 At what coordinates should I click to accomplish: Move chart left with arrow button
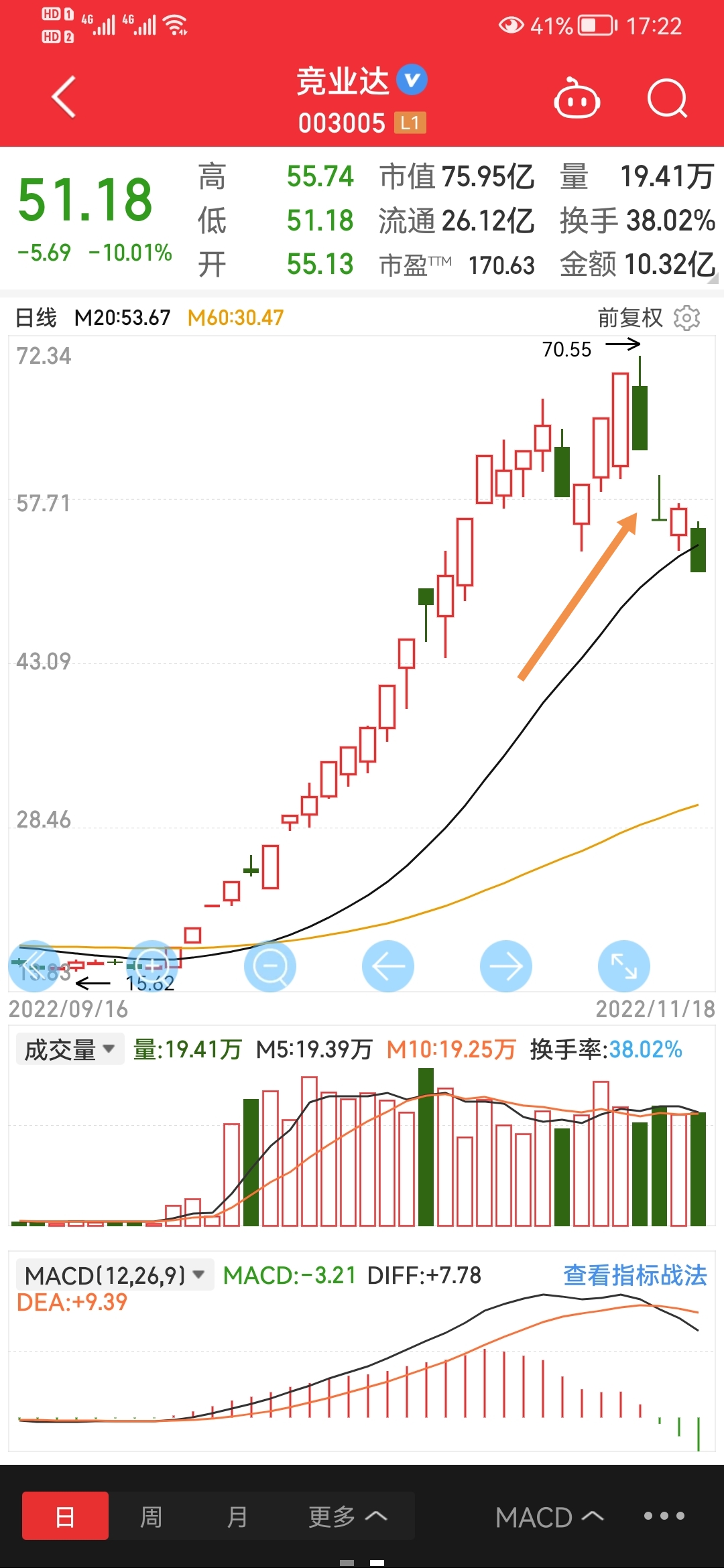pyautogui.click(x=388, y=966)
